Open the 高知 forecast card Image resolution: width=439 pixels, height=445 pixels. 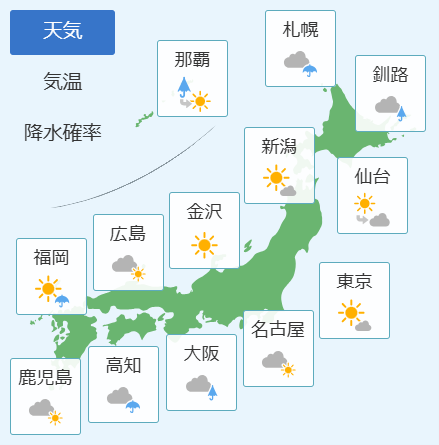point(123,385)
